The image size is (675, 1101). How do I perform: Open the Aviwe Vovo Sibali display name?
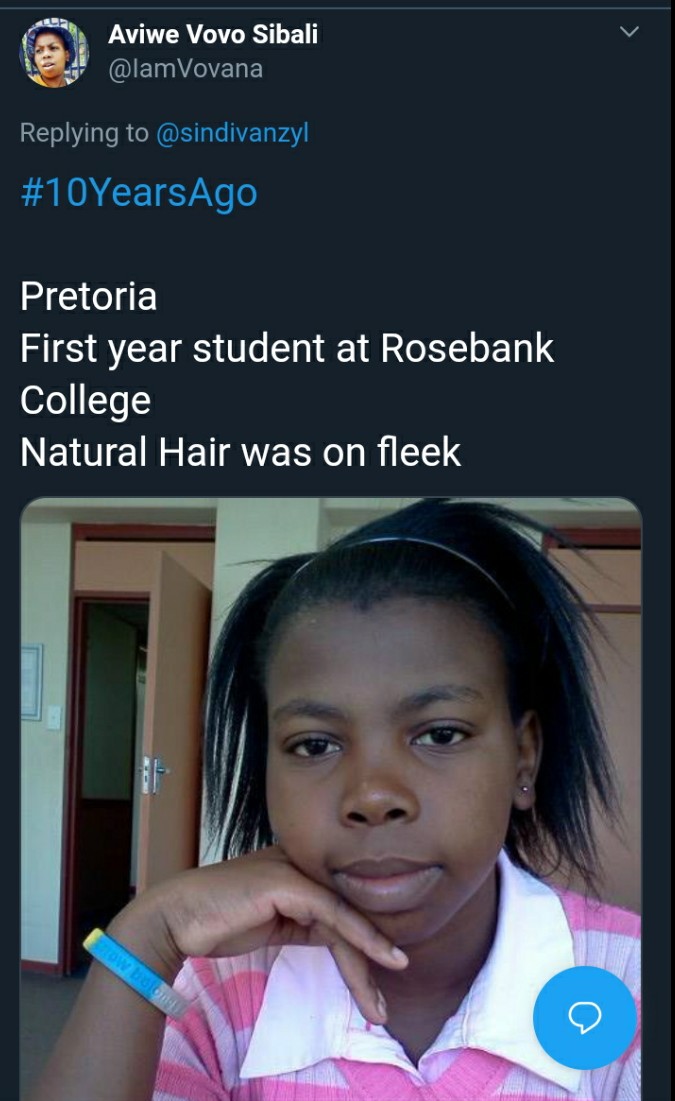(213, 34)
